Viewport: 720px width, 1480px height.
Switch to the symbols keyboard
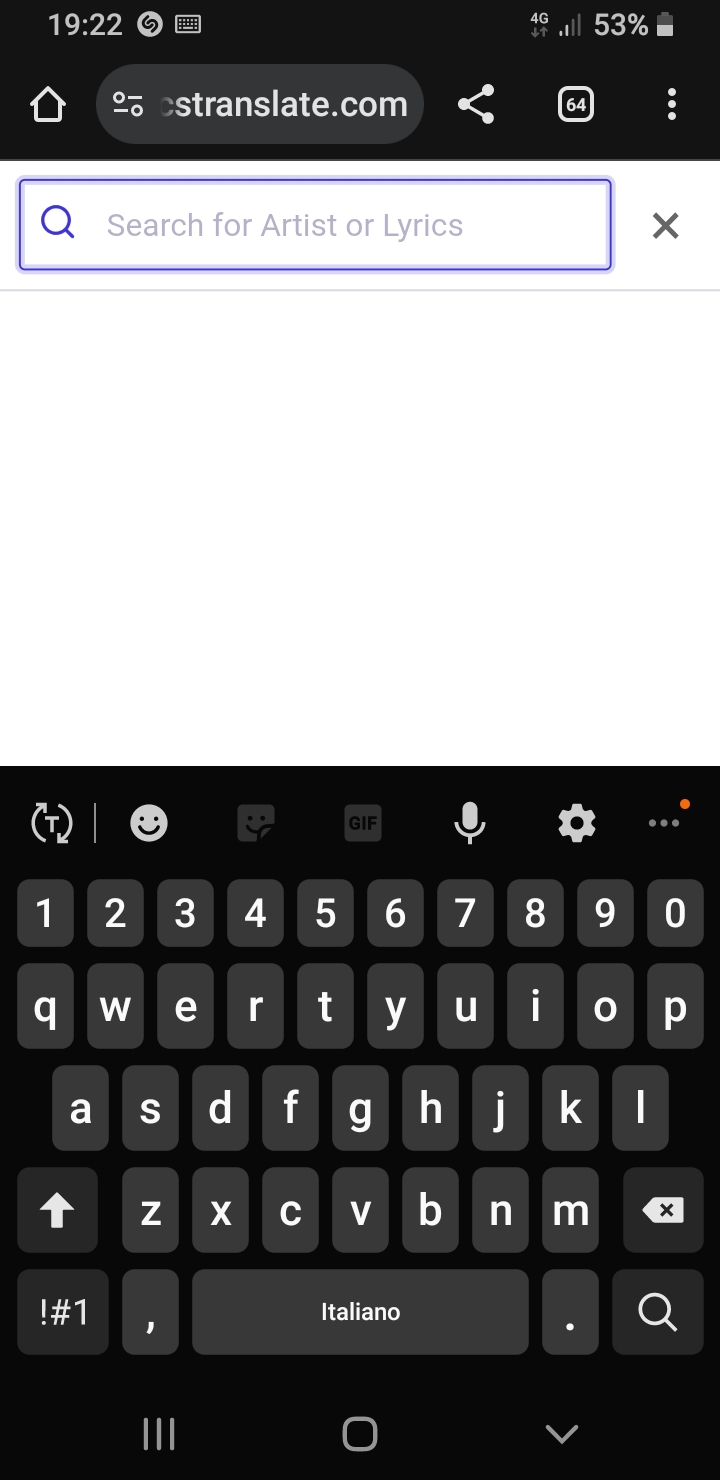64,1312
